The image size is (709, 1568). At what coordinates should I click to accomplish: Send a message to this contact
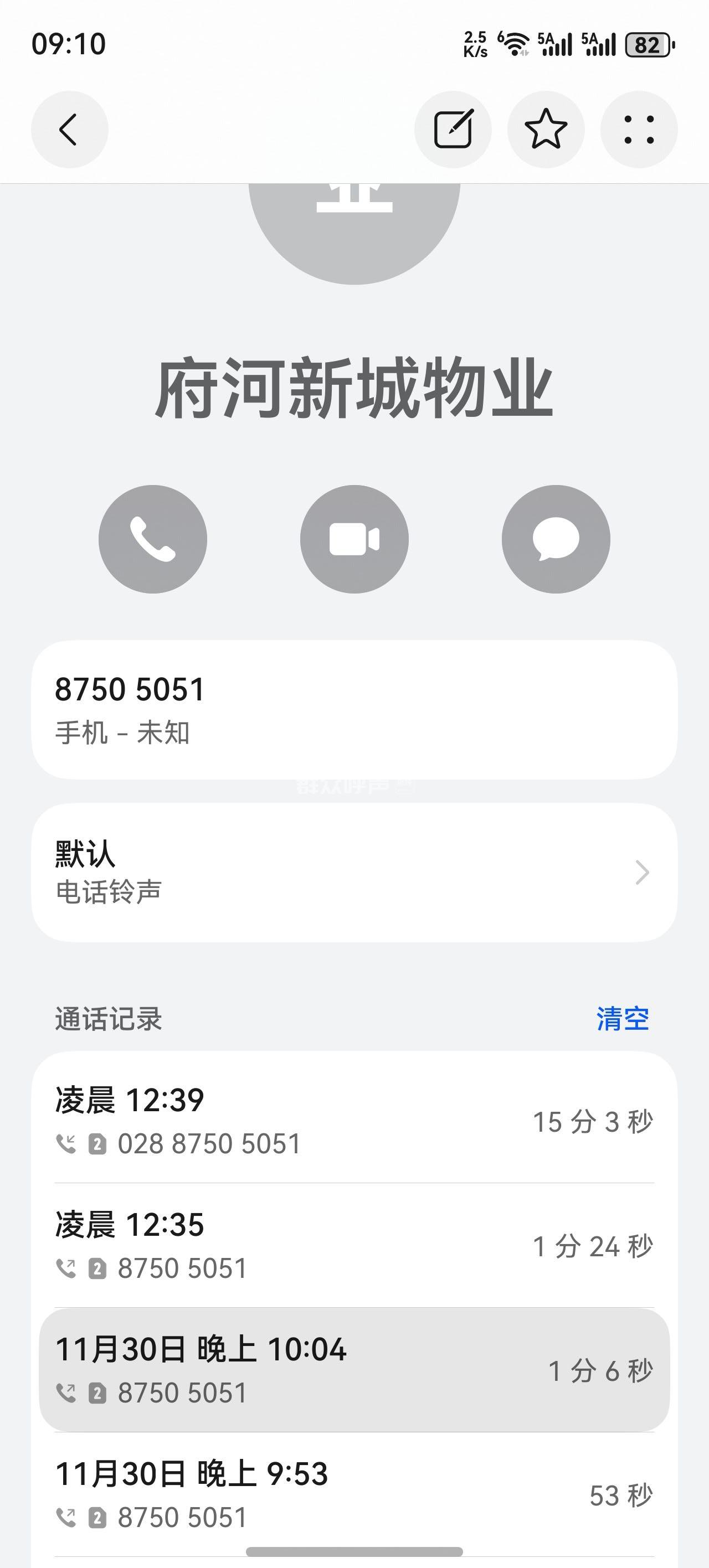pyautogui.click(x=556, y=539)
